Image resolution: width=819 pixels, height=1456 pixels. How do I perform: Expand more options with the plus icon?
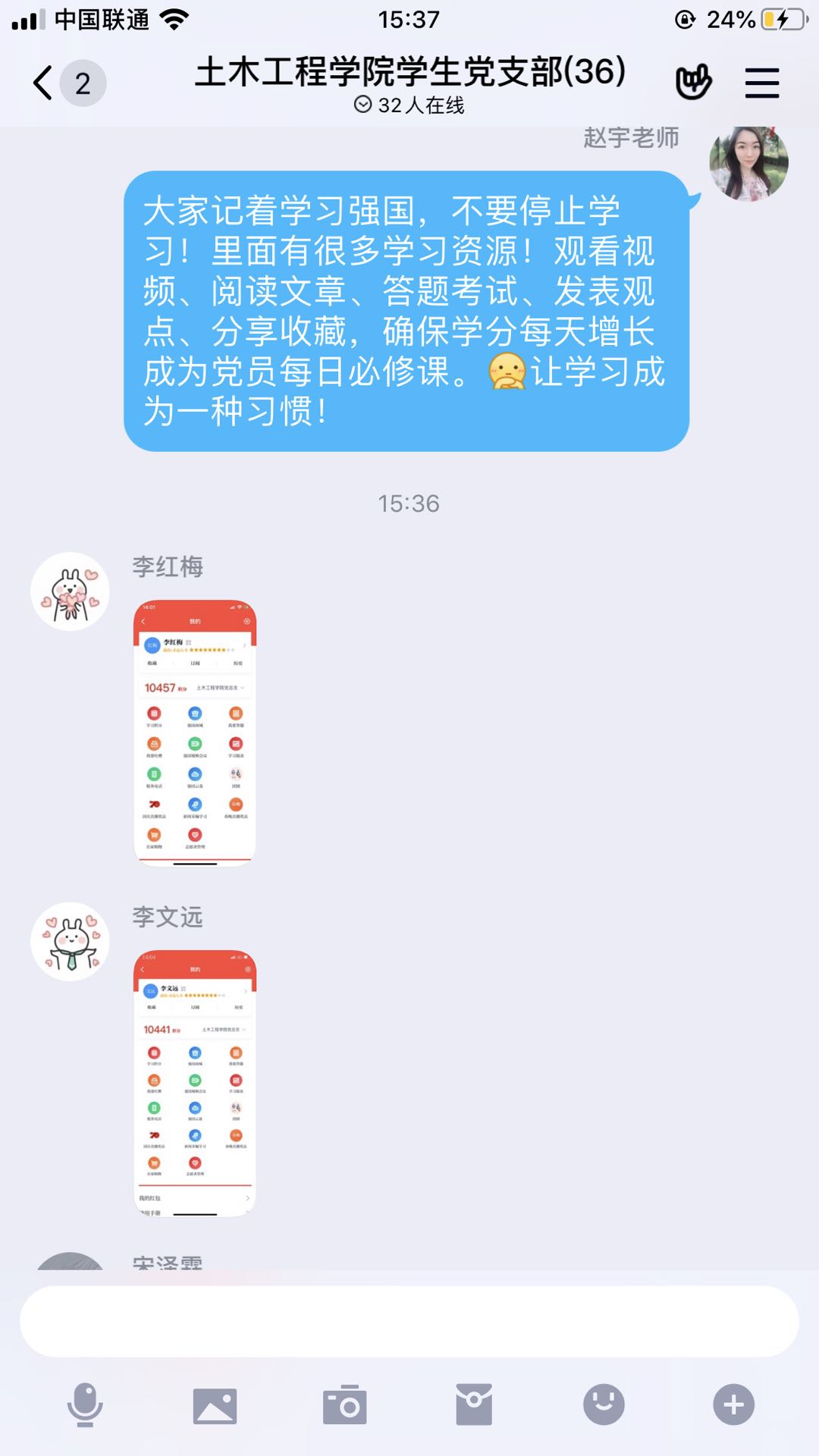(x=733, y=1404)
